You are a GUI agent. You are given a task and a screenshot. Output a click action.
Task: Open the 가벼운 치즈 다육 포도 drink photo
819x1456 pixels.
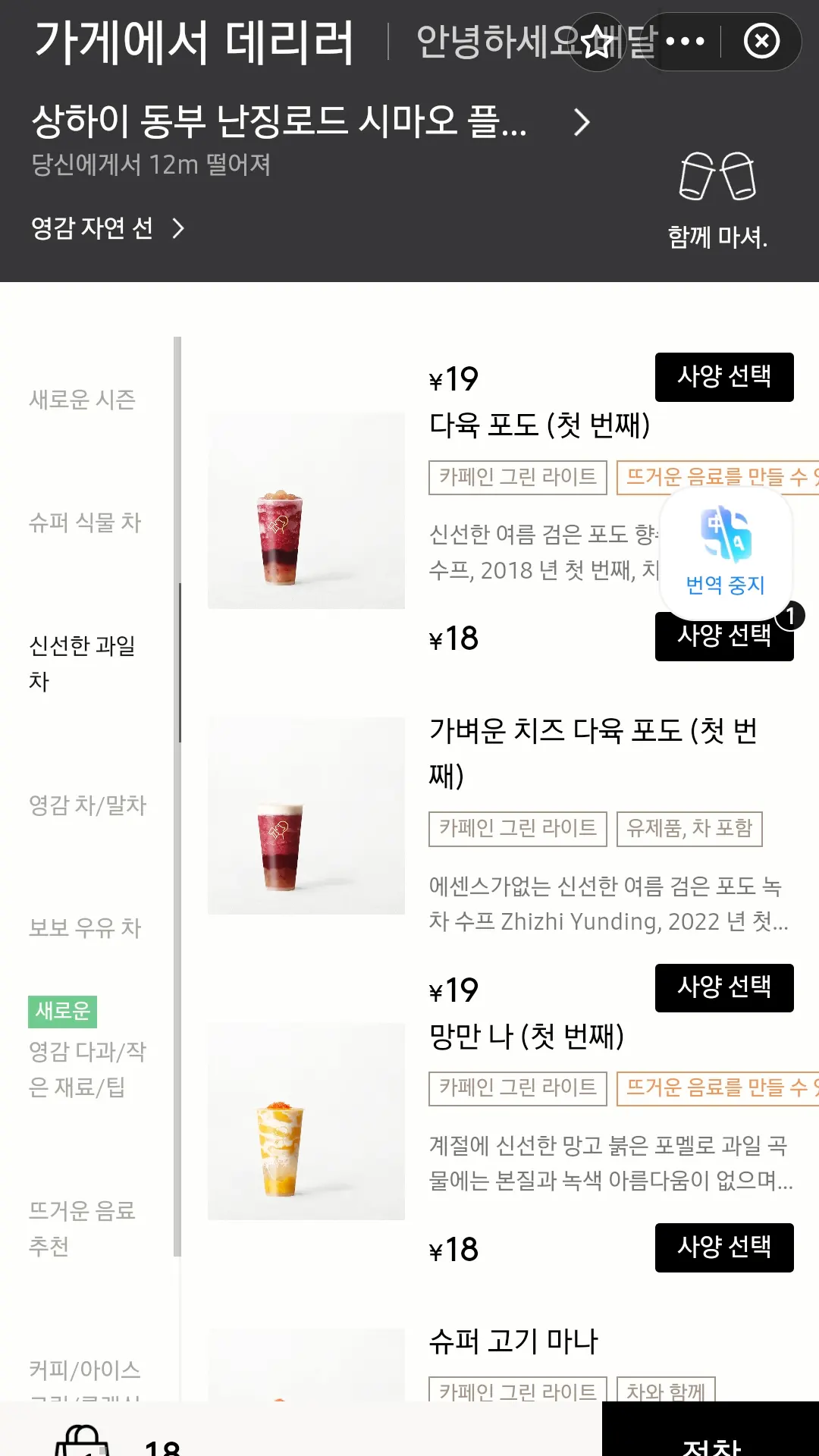click(306, 816)
